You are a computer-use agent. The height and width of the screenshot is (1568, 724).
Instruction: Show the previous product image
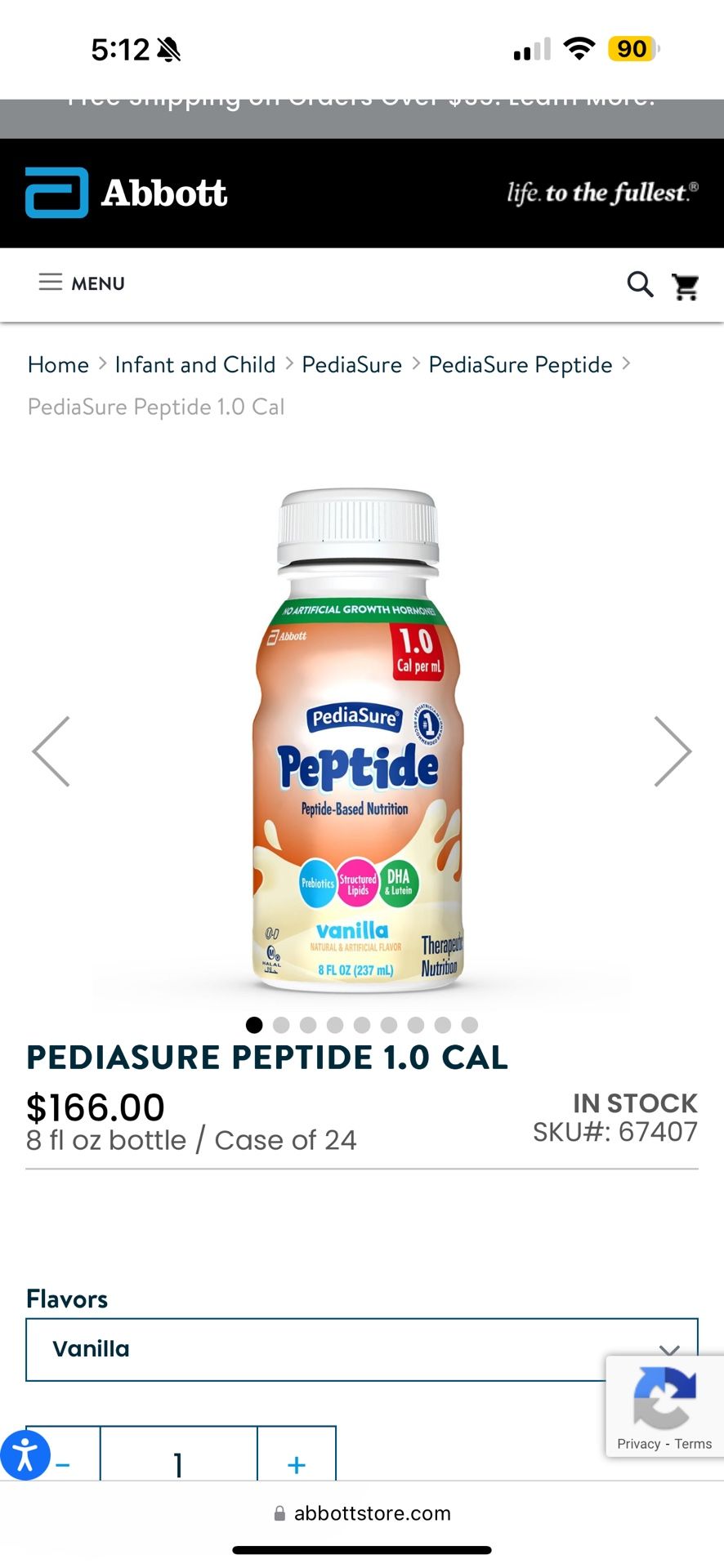tap(51, 751)
